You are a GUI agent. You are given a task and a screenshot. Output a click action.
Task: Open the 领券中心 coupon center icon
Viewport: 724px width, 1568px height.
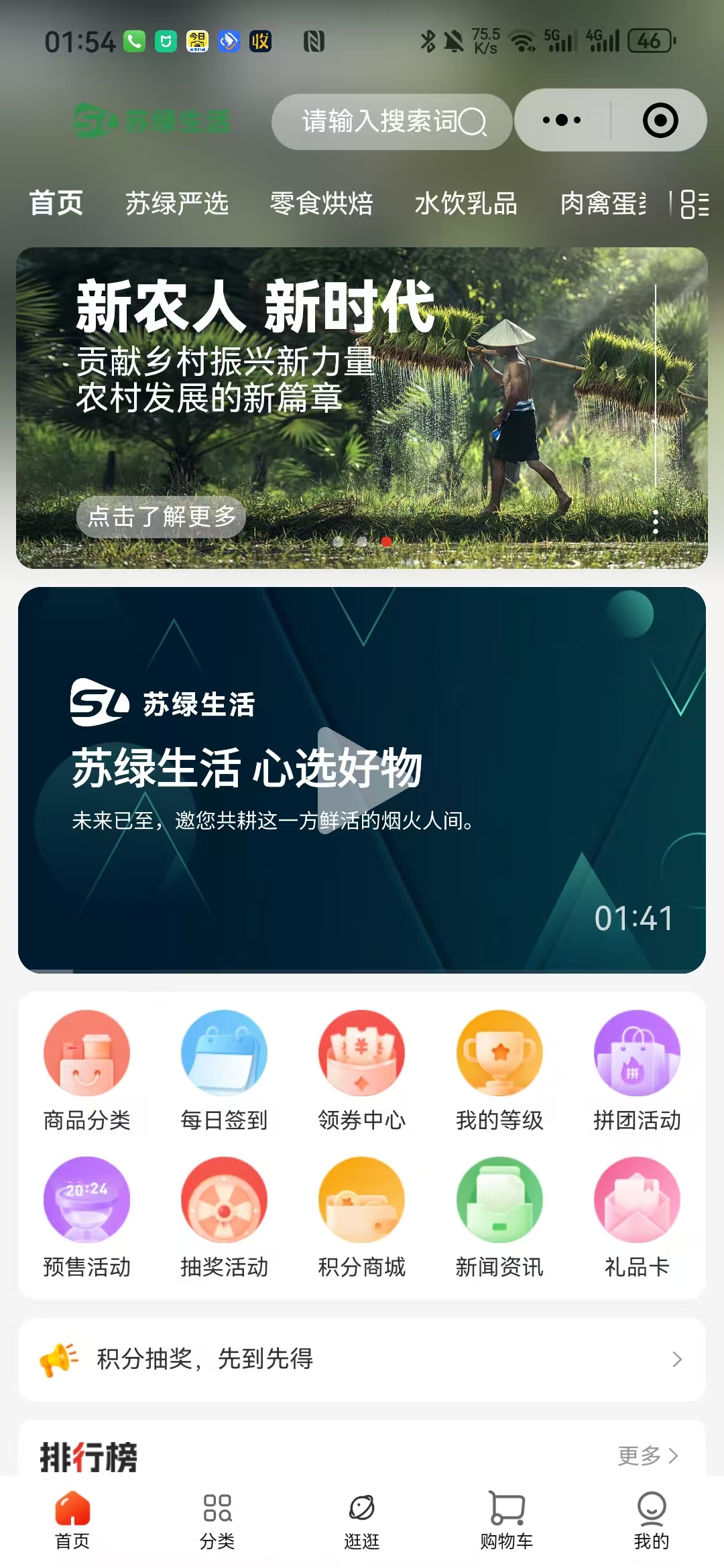click(361, 1053)
